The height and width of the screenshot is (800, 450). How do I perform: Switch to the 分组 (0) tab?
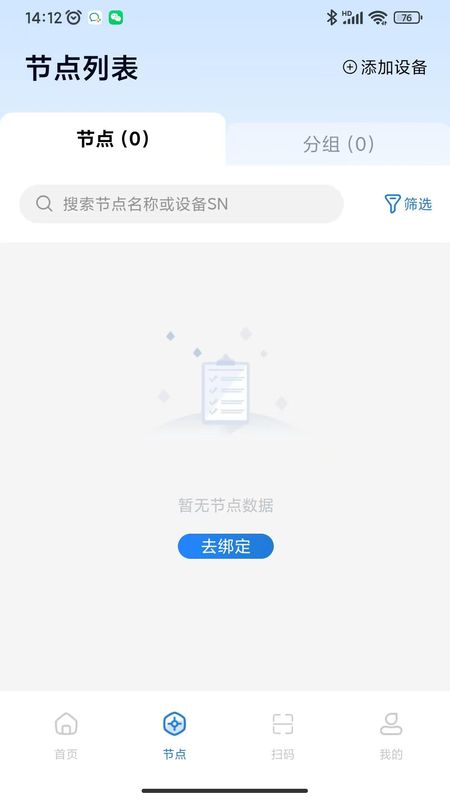(338, 144)
